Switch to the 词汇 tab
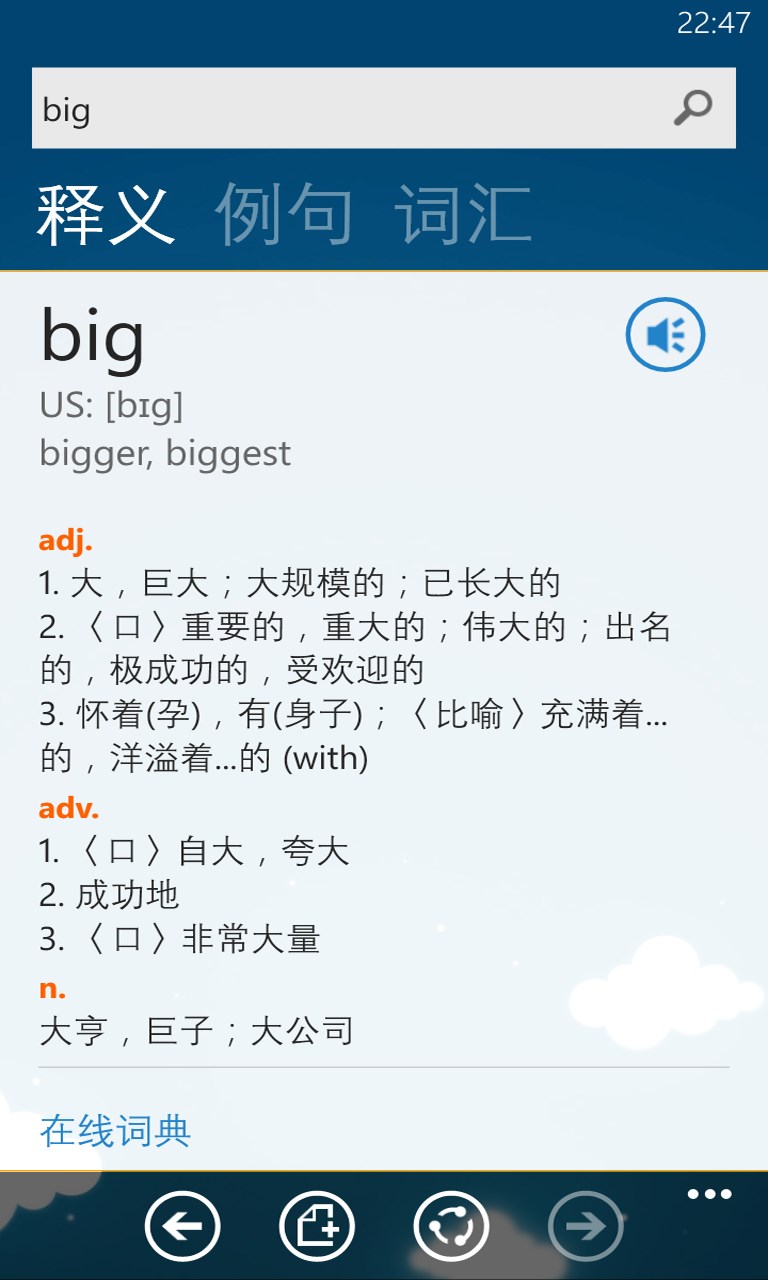 tap(463, 213)
